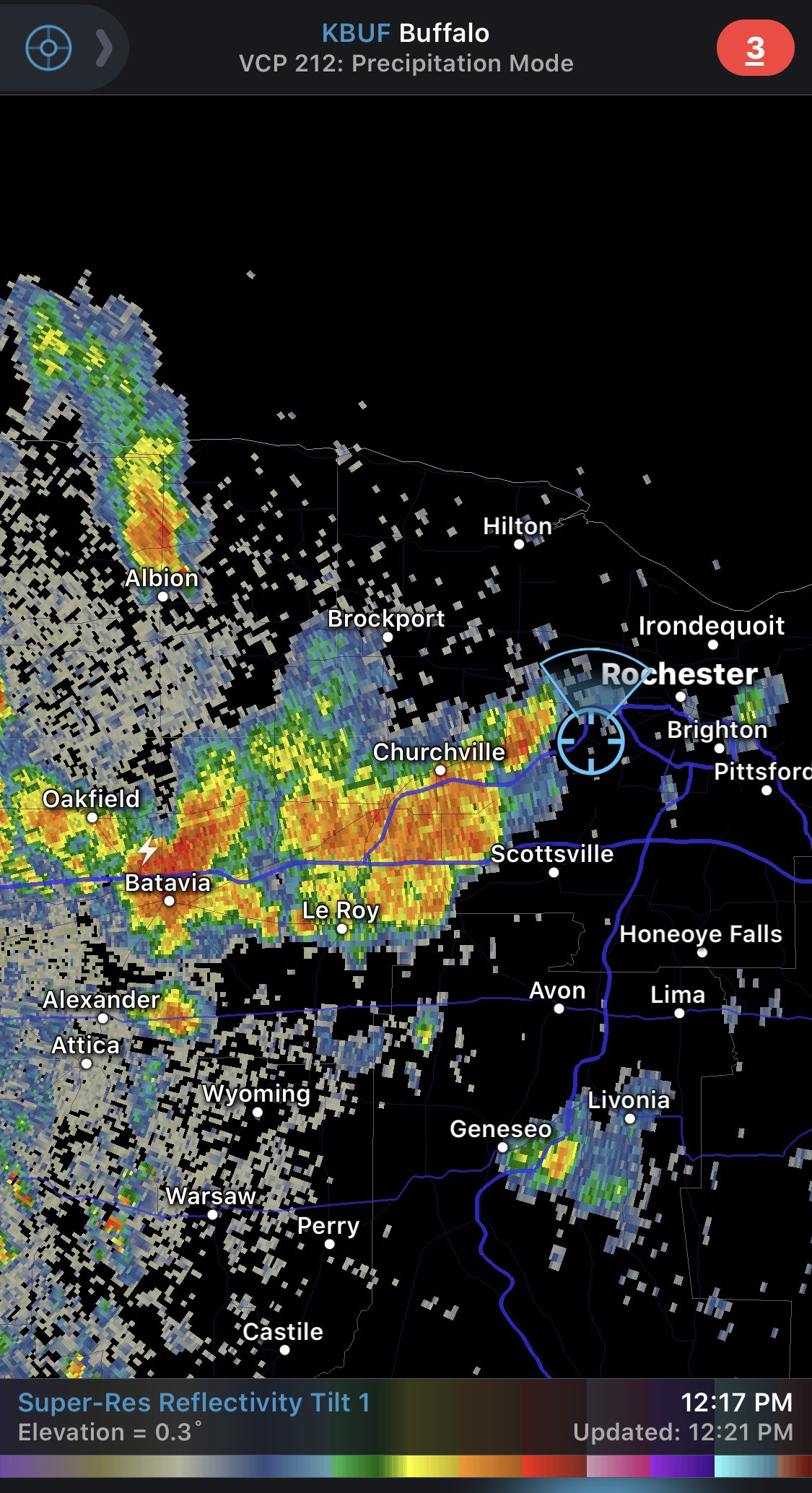Change the Super-Res Reflectivity Tilt 1 product
The width and height of the screenshot is (812, 1493).
pyautogui.click(x=194, y=1402)
